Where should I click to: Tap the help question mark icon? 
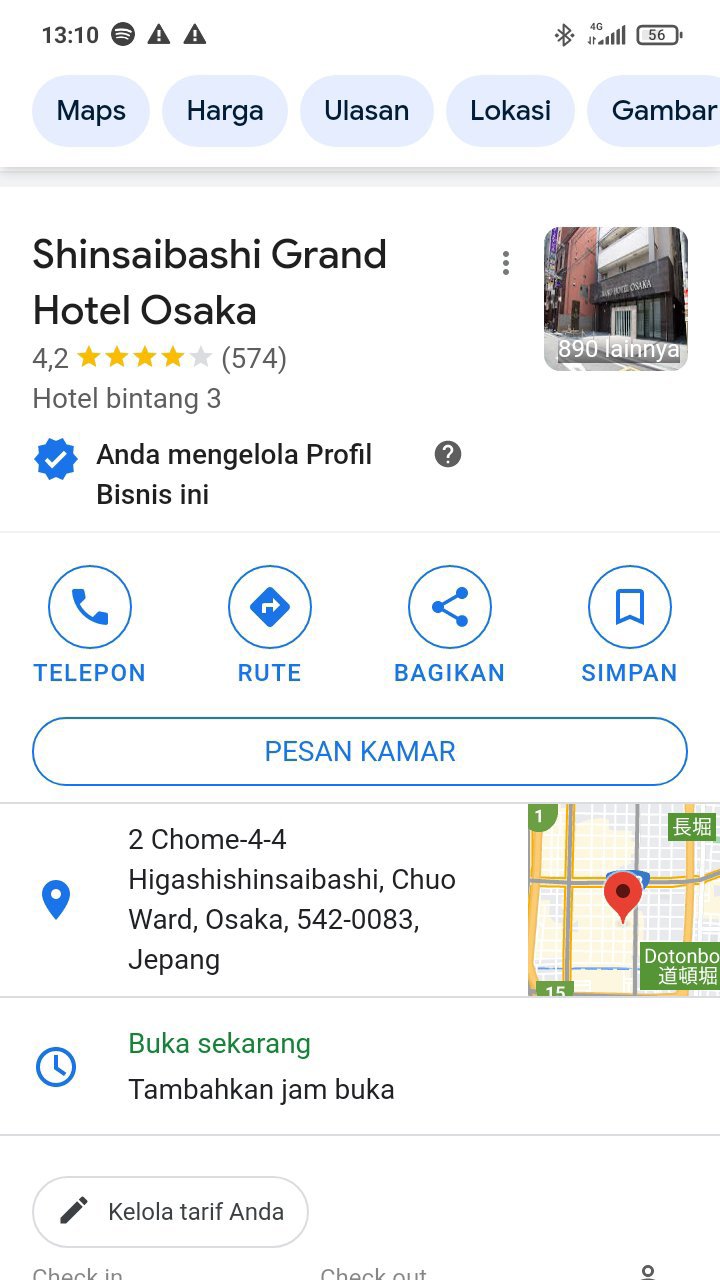click(448, 454)
